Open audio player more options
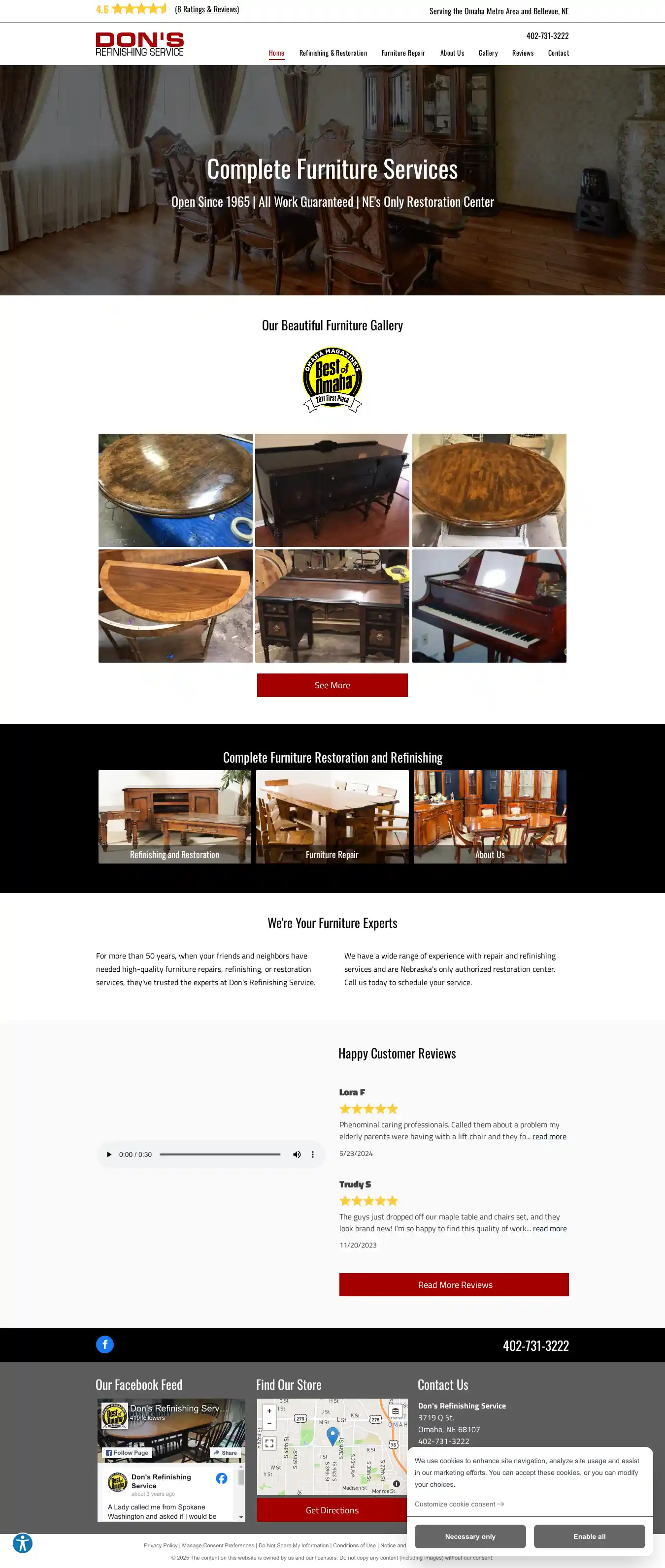Image resolution: width=665 pixels, height=1568 pixels. tap(313, 1154)
